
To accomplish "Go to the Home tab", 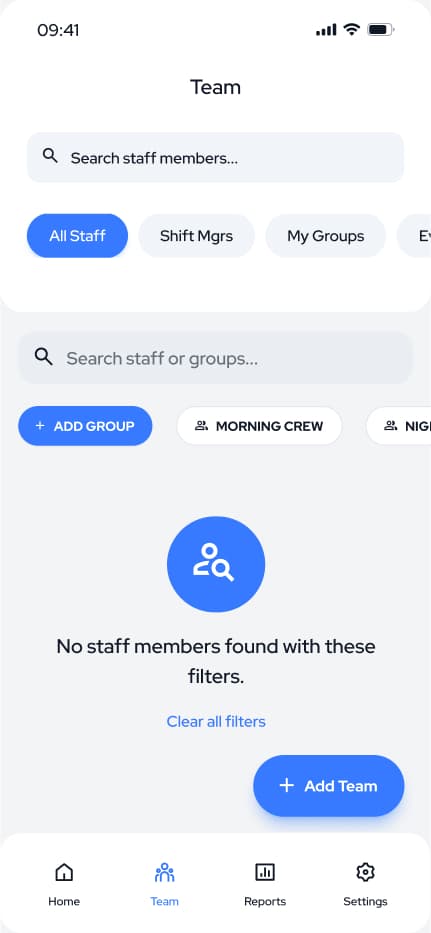I will [x=64, y=885].
